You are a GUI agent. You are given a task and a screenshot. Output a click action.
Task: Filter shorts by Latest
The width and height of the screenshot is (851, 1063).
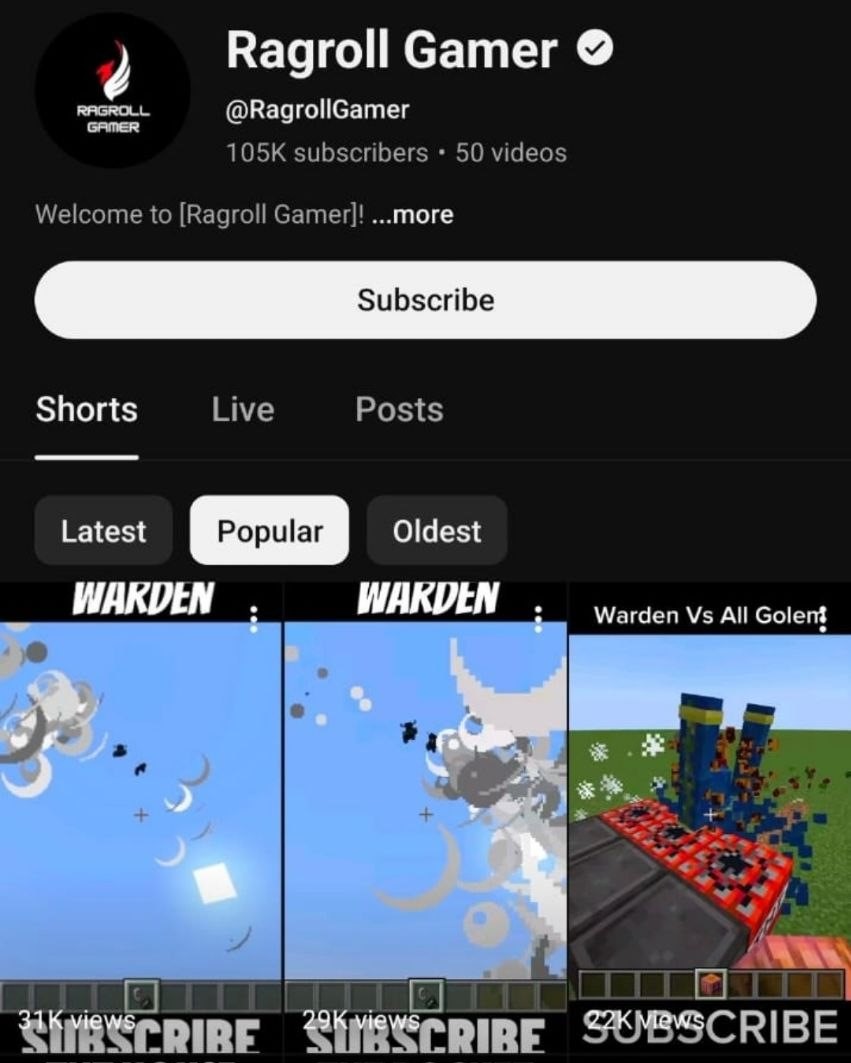[x=103, y=531]
